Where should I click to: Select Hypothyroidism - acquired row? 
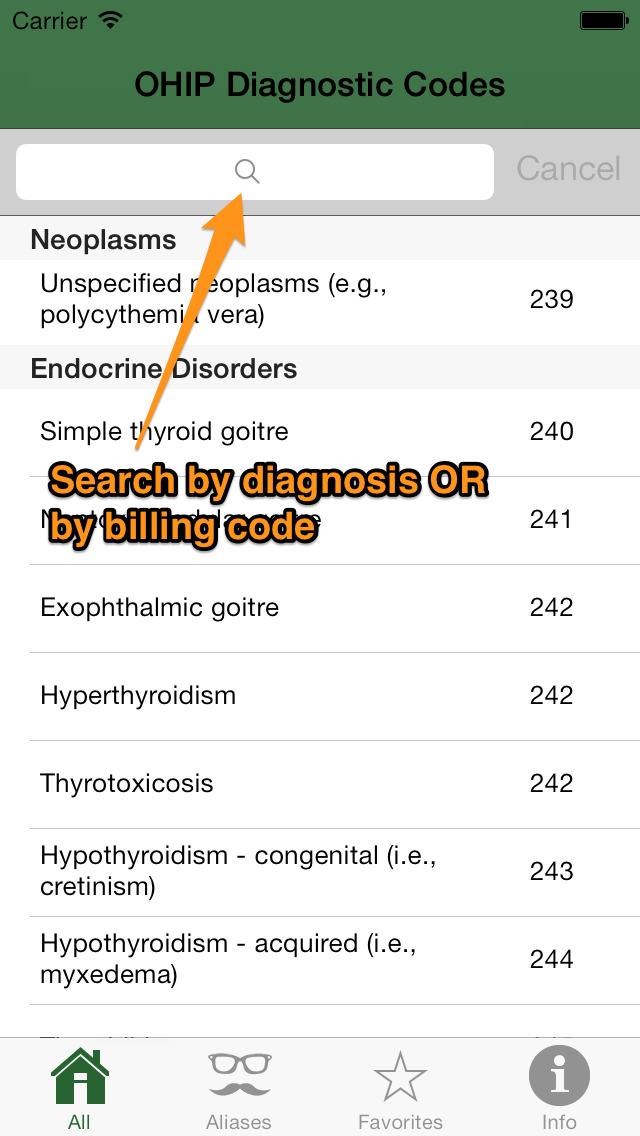(x=320, y=959)
